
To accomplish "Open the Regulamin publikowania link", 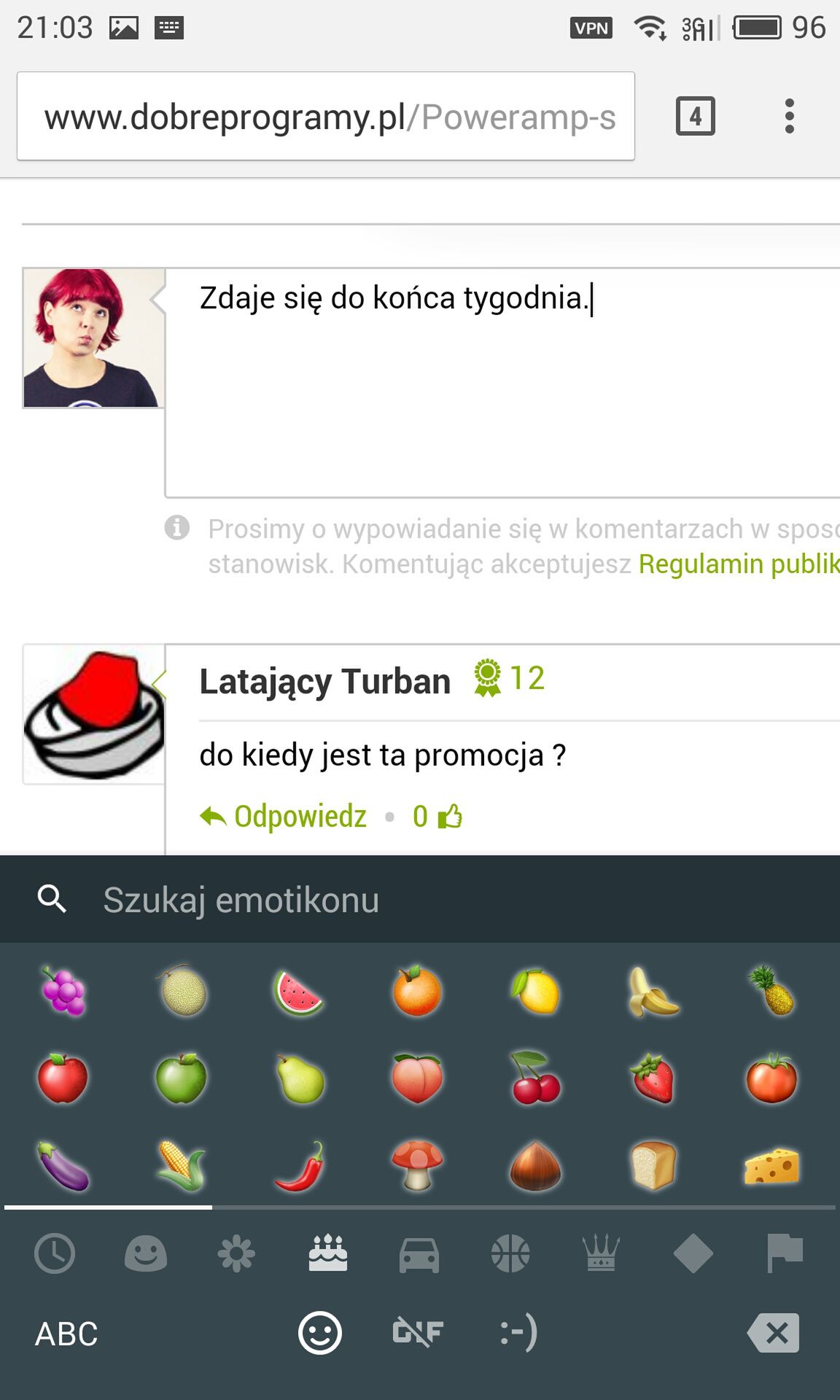I will (x=739, y=564).
